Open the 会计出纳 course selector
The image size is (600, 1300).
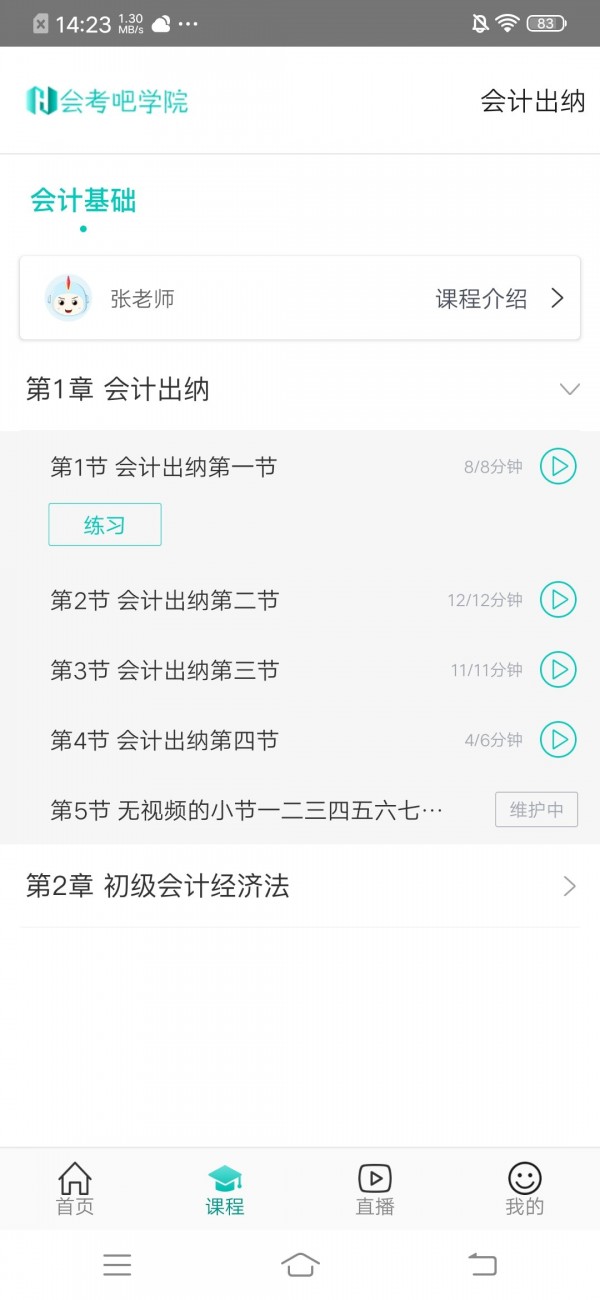pyautogui.click(x=532, y=101)
